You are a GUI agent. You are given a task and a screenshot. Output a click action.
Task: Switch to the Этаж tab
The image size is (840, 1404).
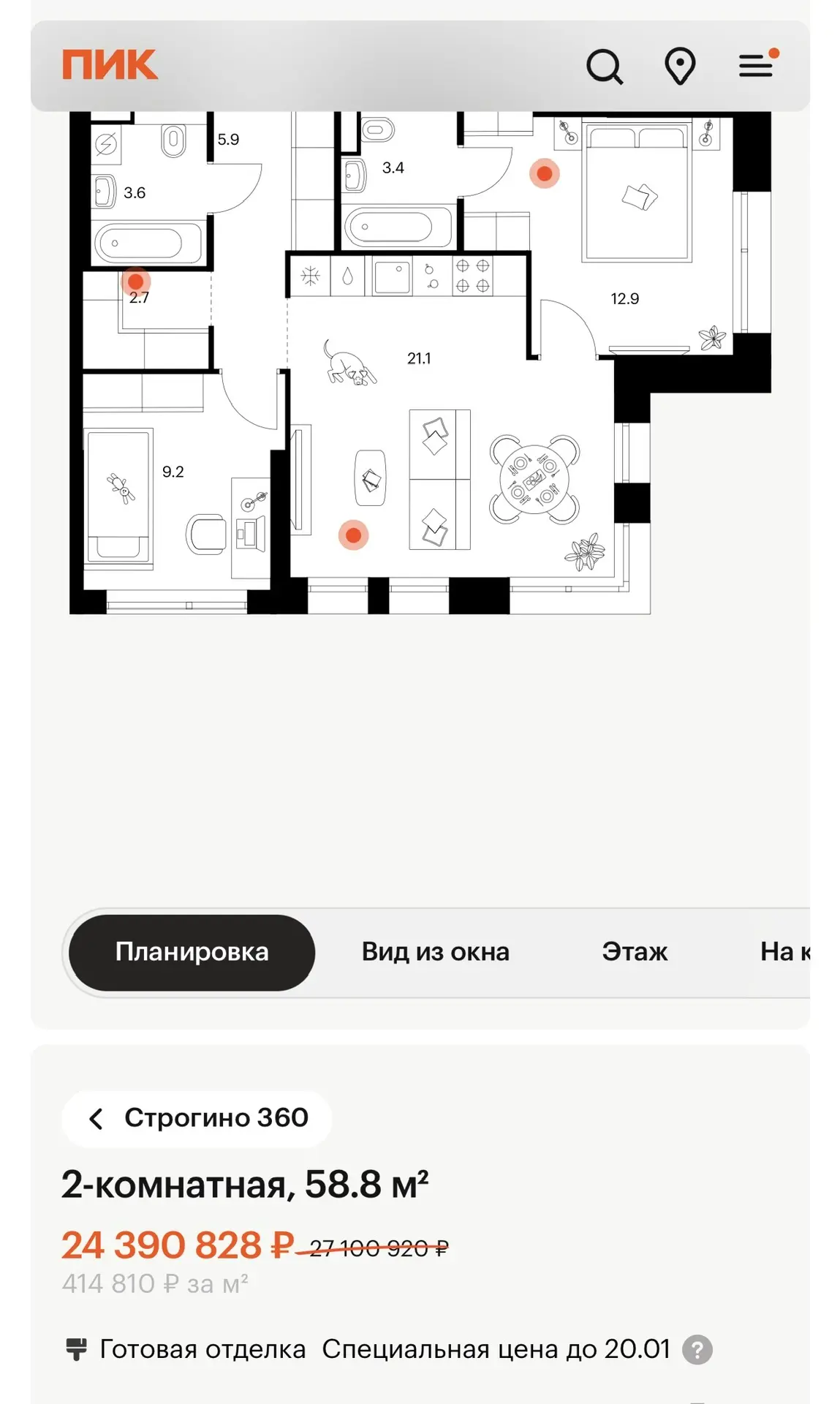coord(635,952)
